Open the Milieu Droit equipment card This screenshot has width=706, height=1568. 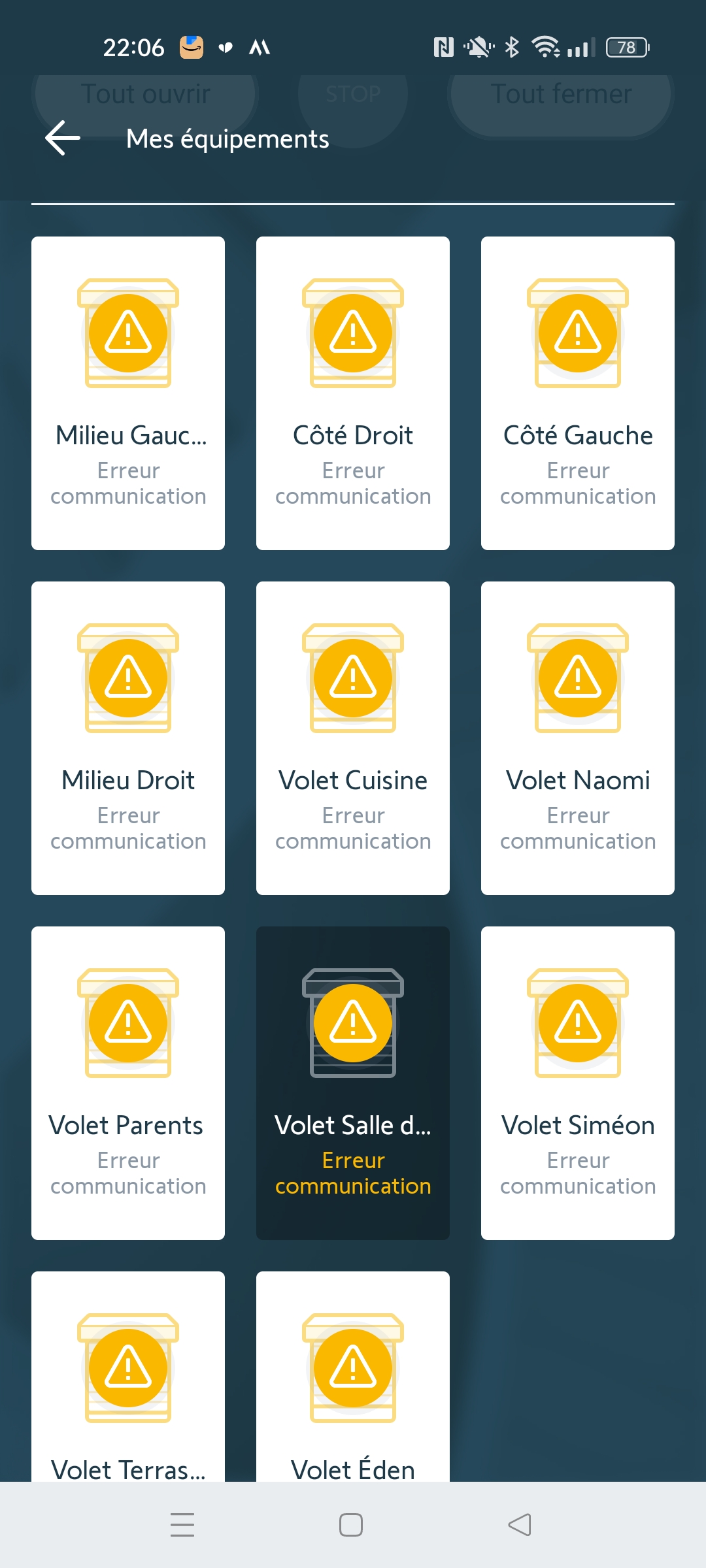[128, 738]
